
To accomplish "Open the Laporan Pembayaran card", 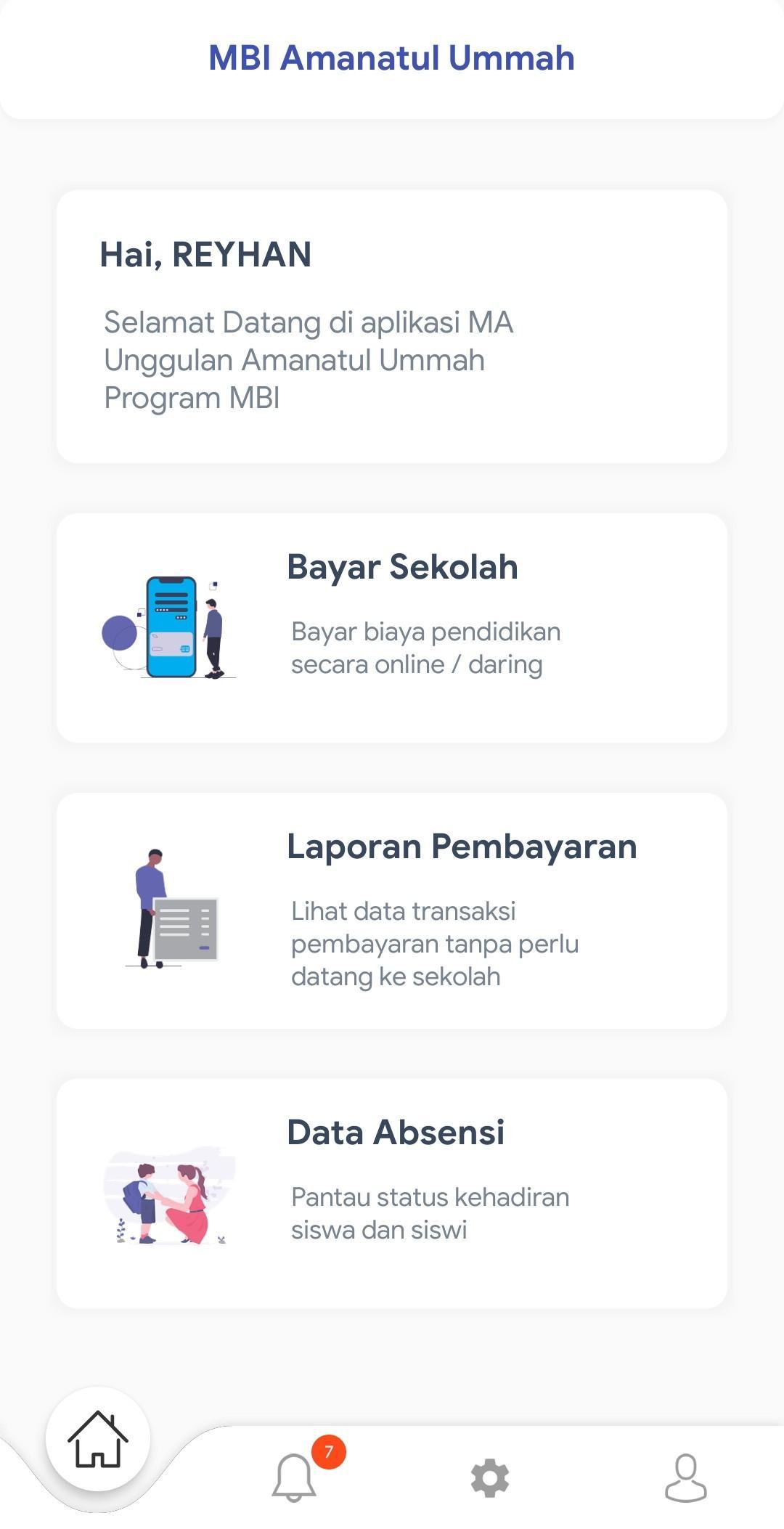I will point(392,910).
